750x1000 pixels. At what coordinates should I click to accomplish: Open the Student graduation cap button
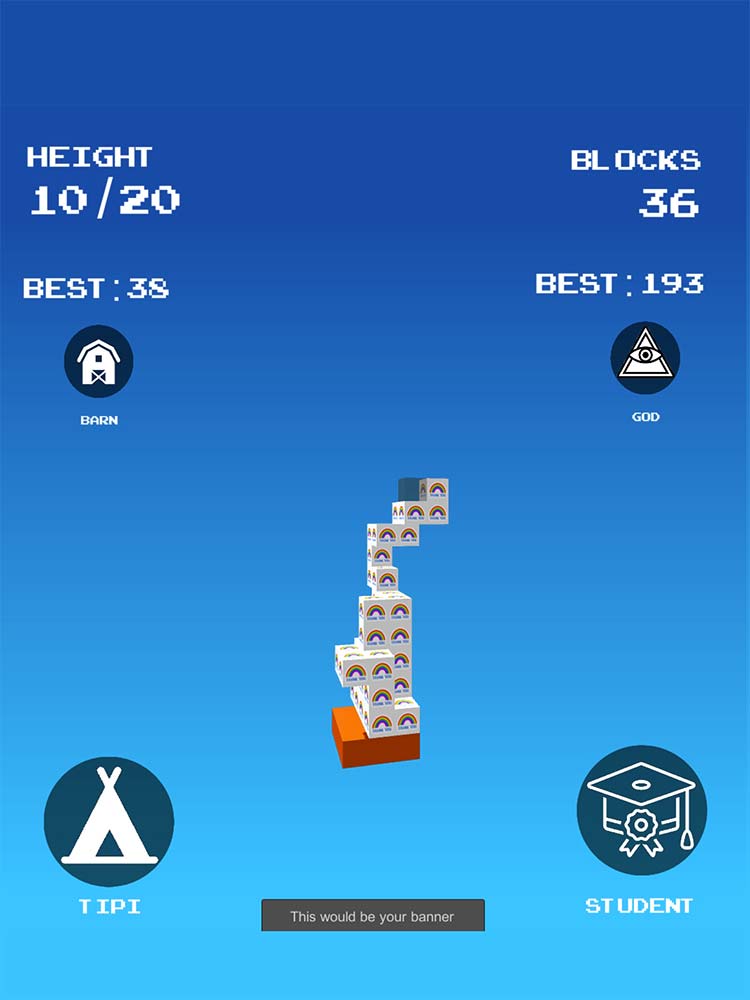coord(641,810)
